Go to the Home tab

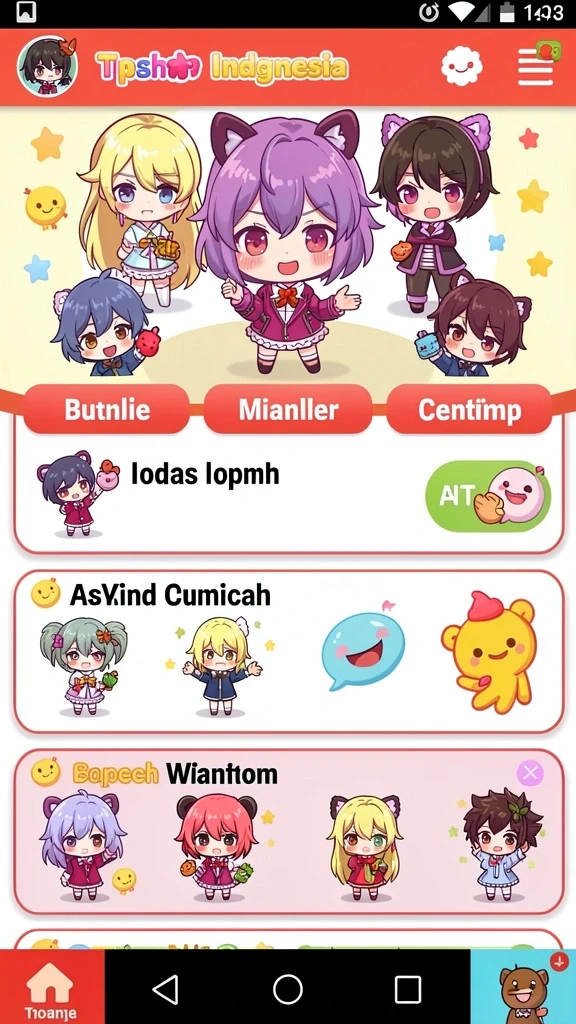click(52, 987)
